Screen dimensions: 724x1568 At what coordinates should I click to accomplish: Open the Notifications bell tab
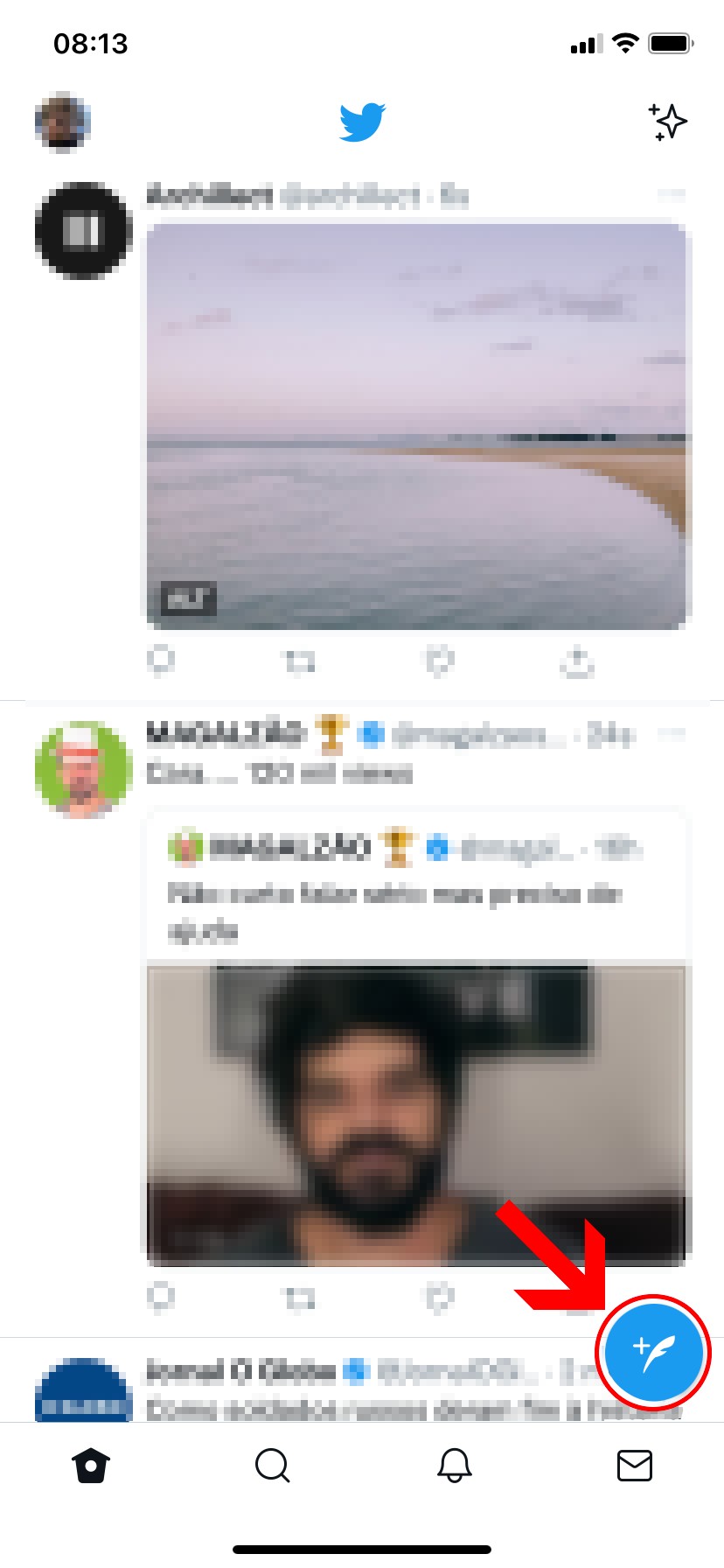[454, 1465]
